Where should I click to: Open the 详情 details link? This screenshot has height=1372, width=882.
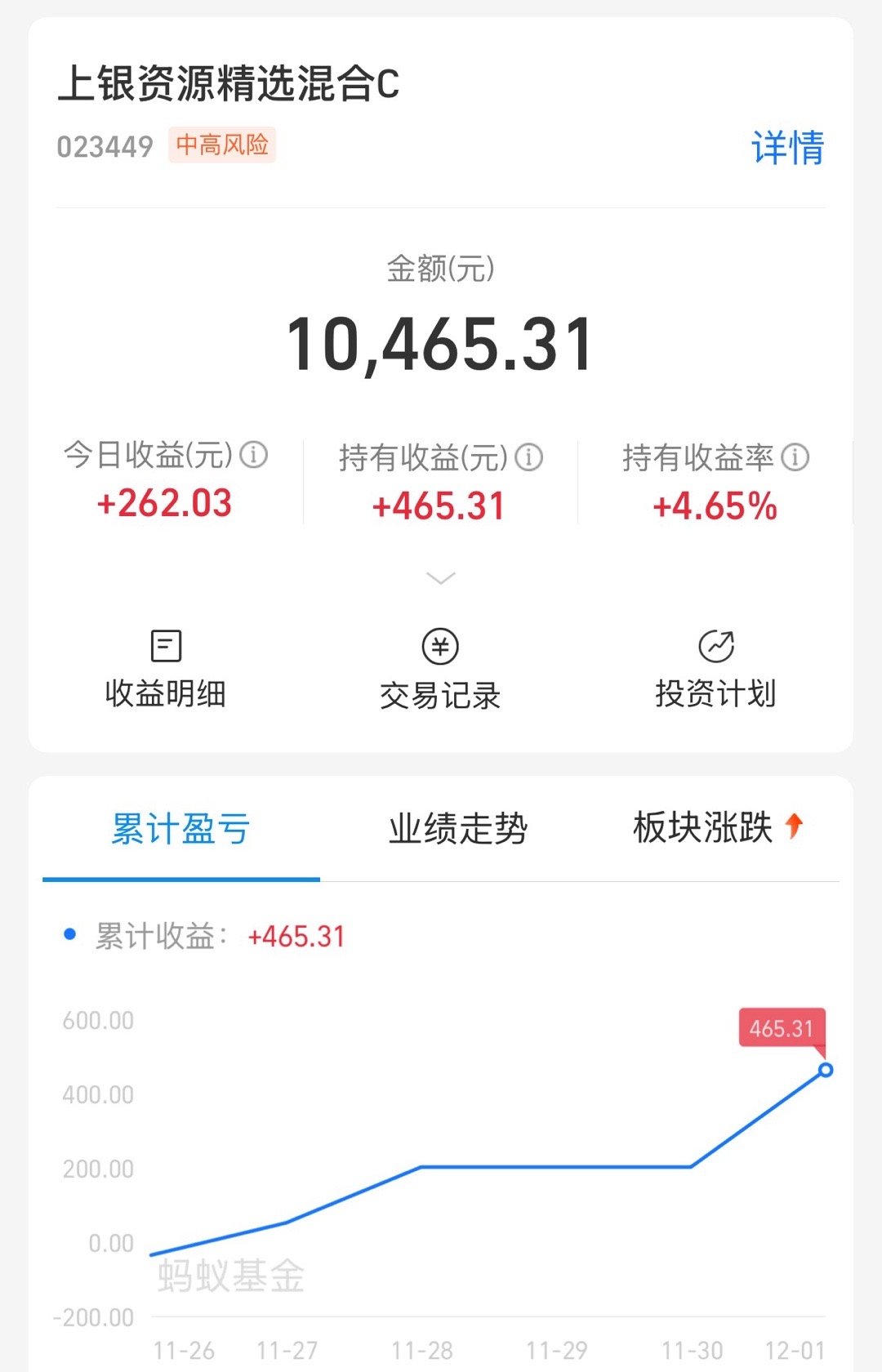coord(787,147)
